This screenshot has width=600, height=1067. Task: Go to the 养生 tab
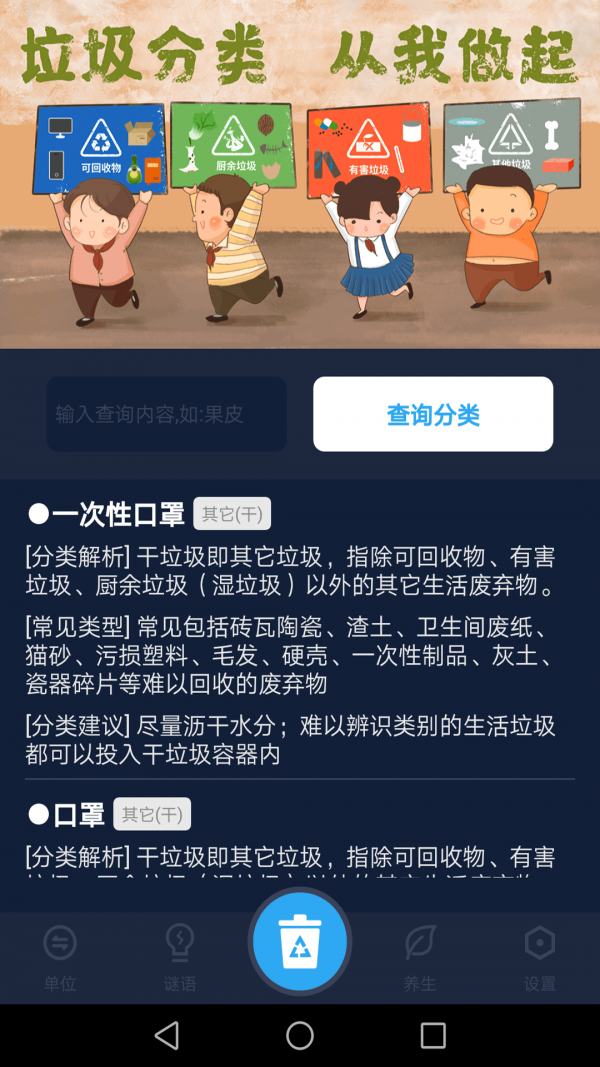tap(420, 957)
